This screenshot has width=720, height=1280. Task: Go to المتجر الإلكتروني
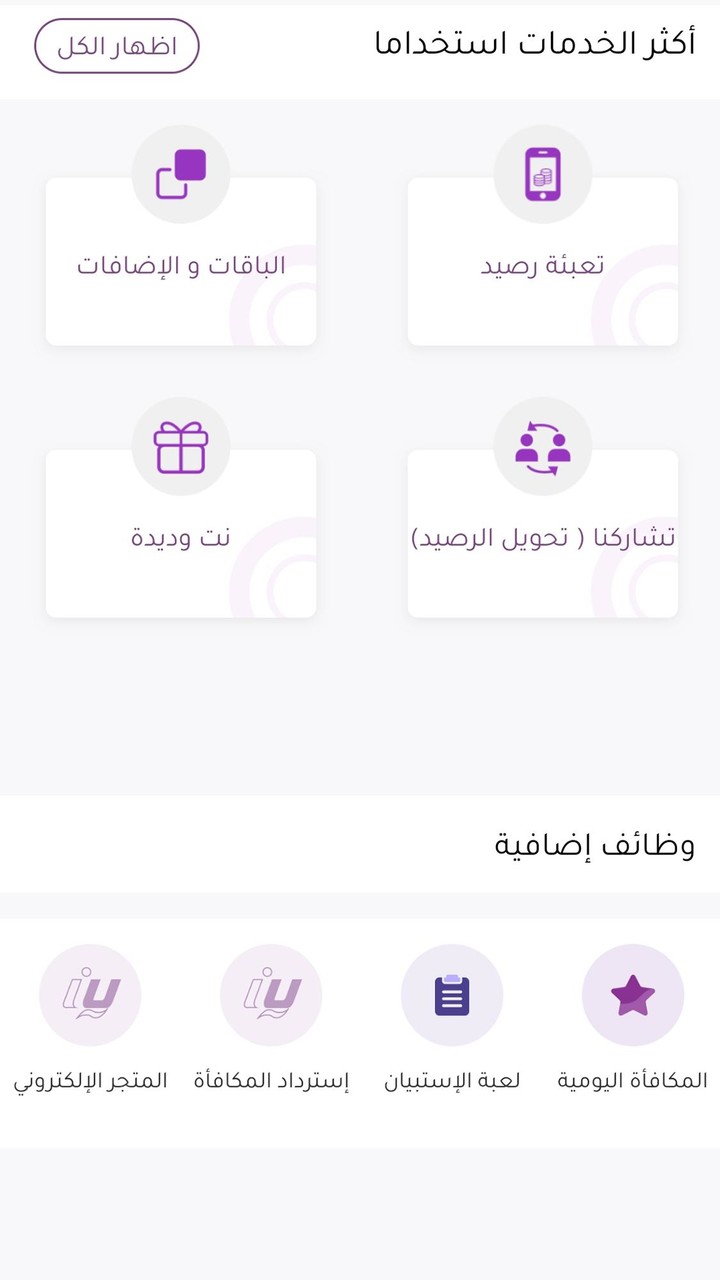click(90, 996)
